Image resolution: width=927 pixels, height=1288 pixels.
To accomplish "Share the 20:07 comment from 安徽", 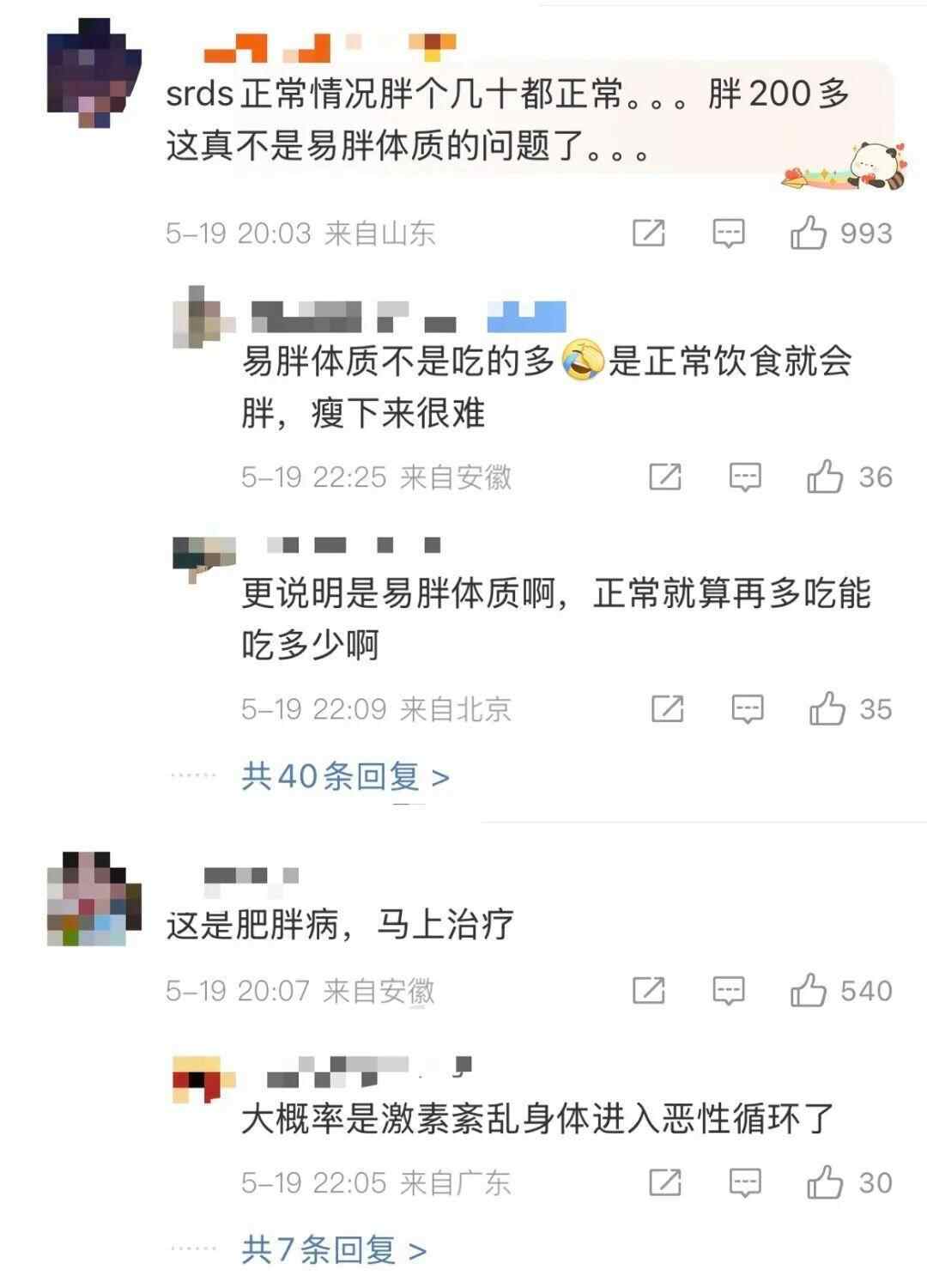I will 648,991.
